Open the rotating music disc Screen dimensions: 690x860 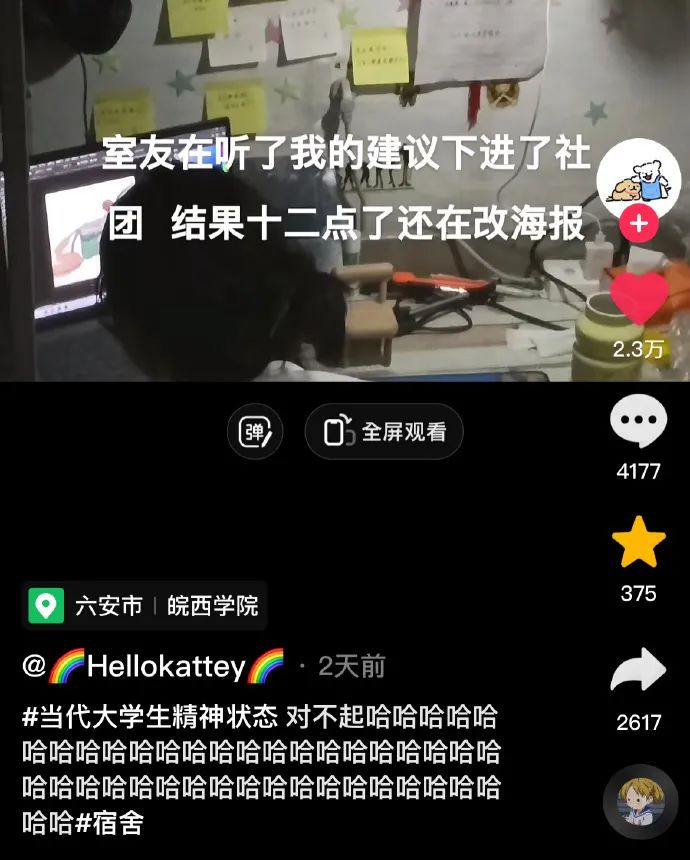tap(640, 800)
